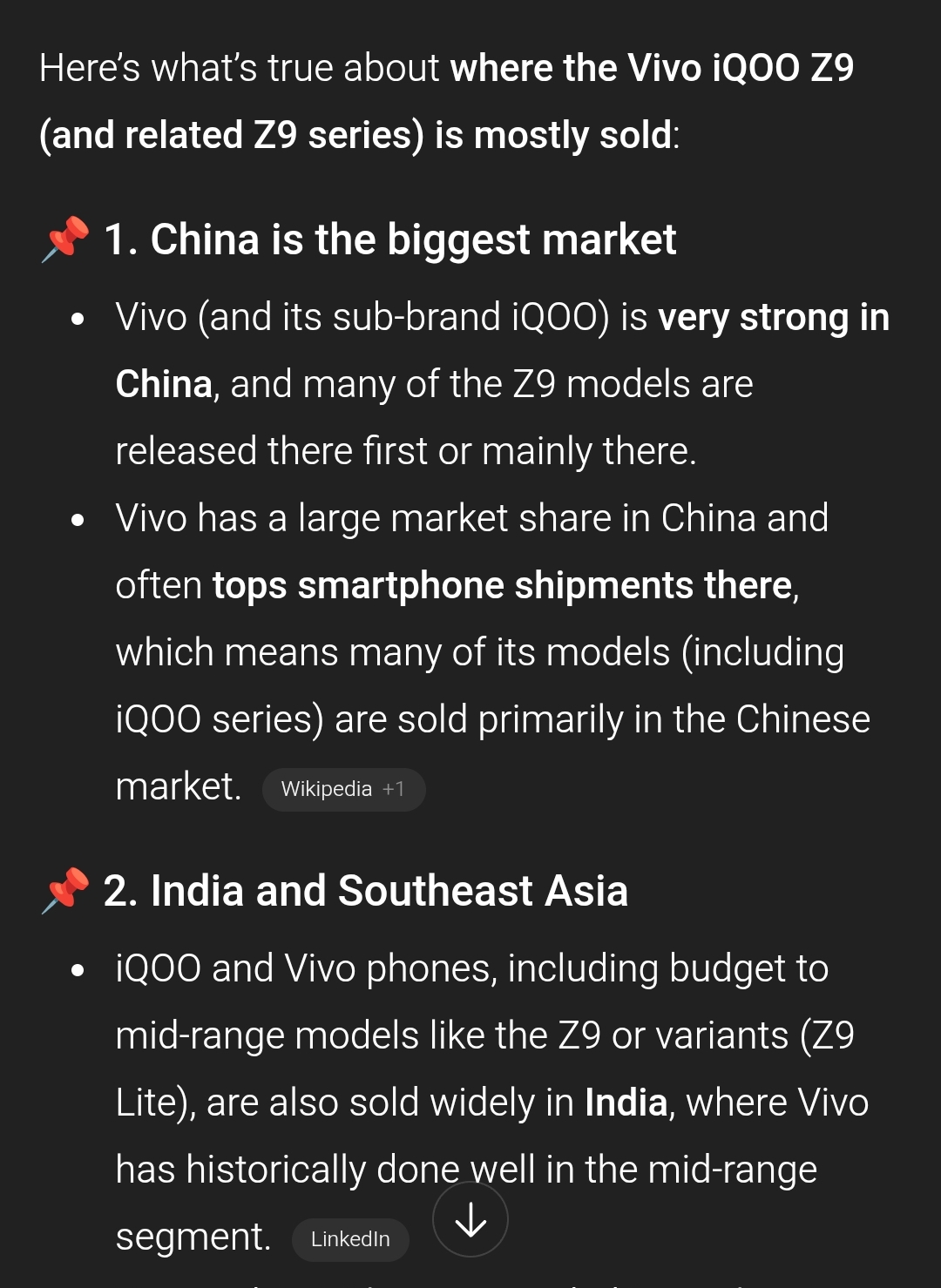Open the LinkedIn source chip

point(350,1238)
